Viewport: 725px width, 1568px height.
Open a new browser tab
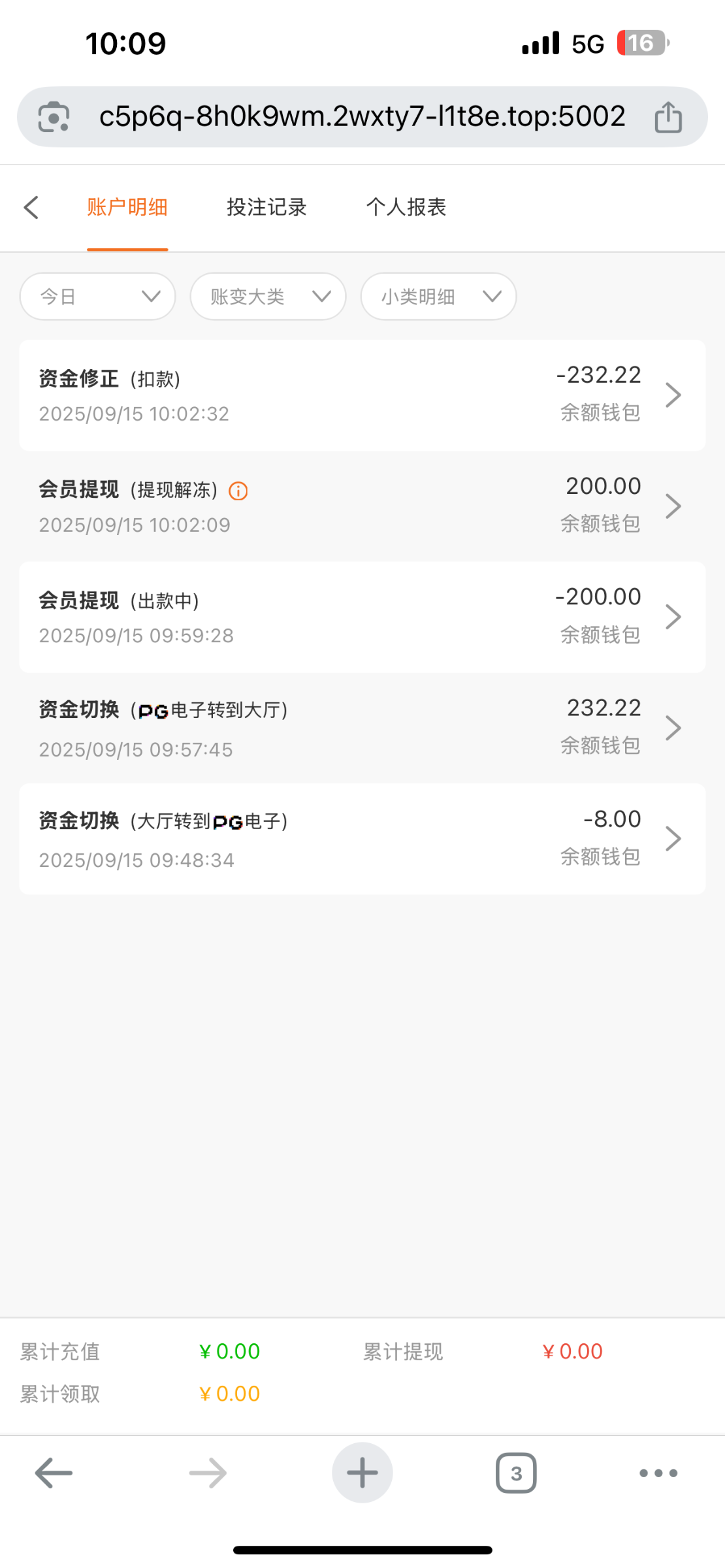(362, 1473)
